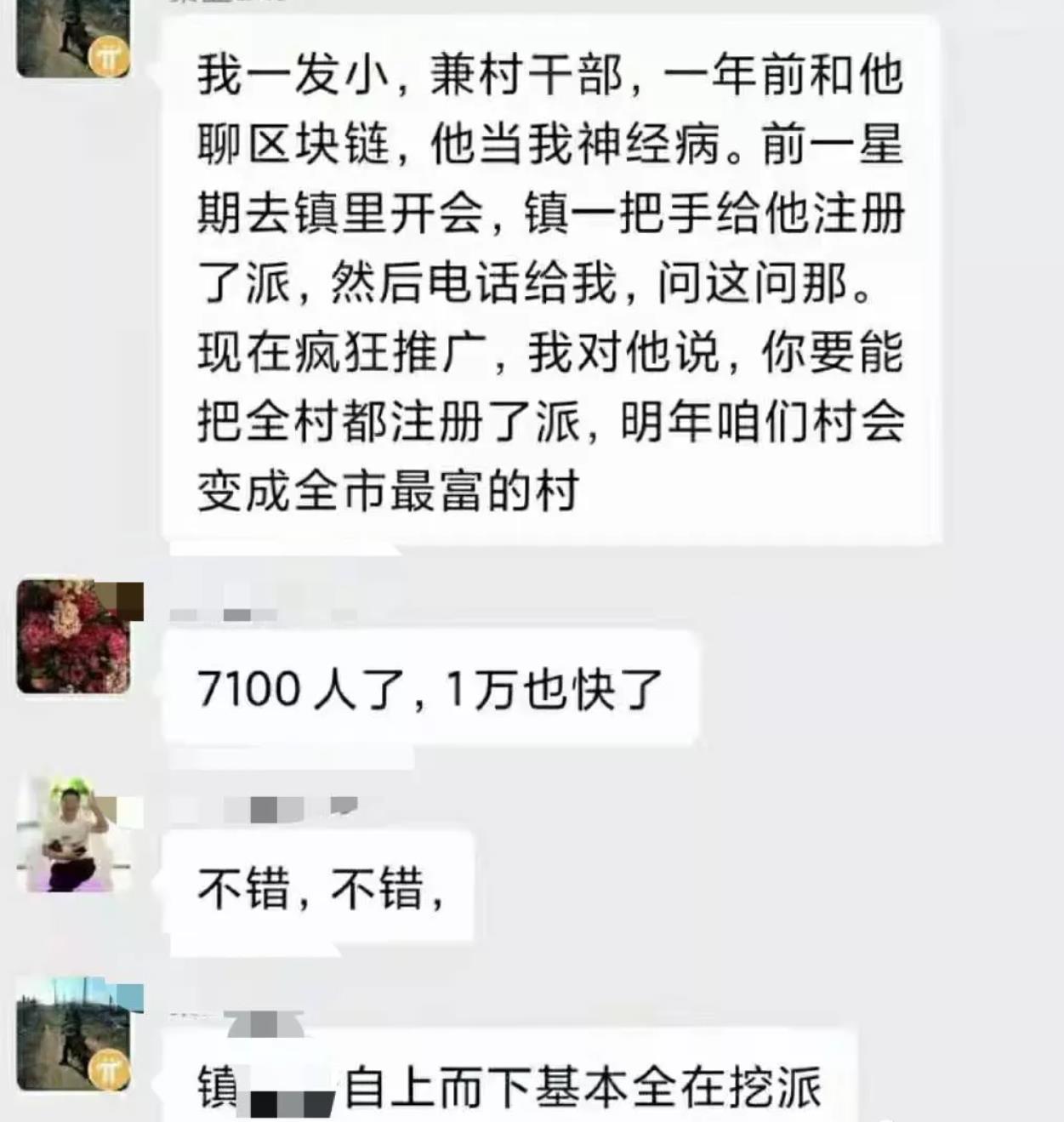Open the avatar beside the "自上而下基本全在挖派" message

[74, 1034]
